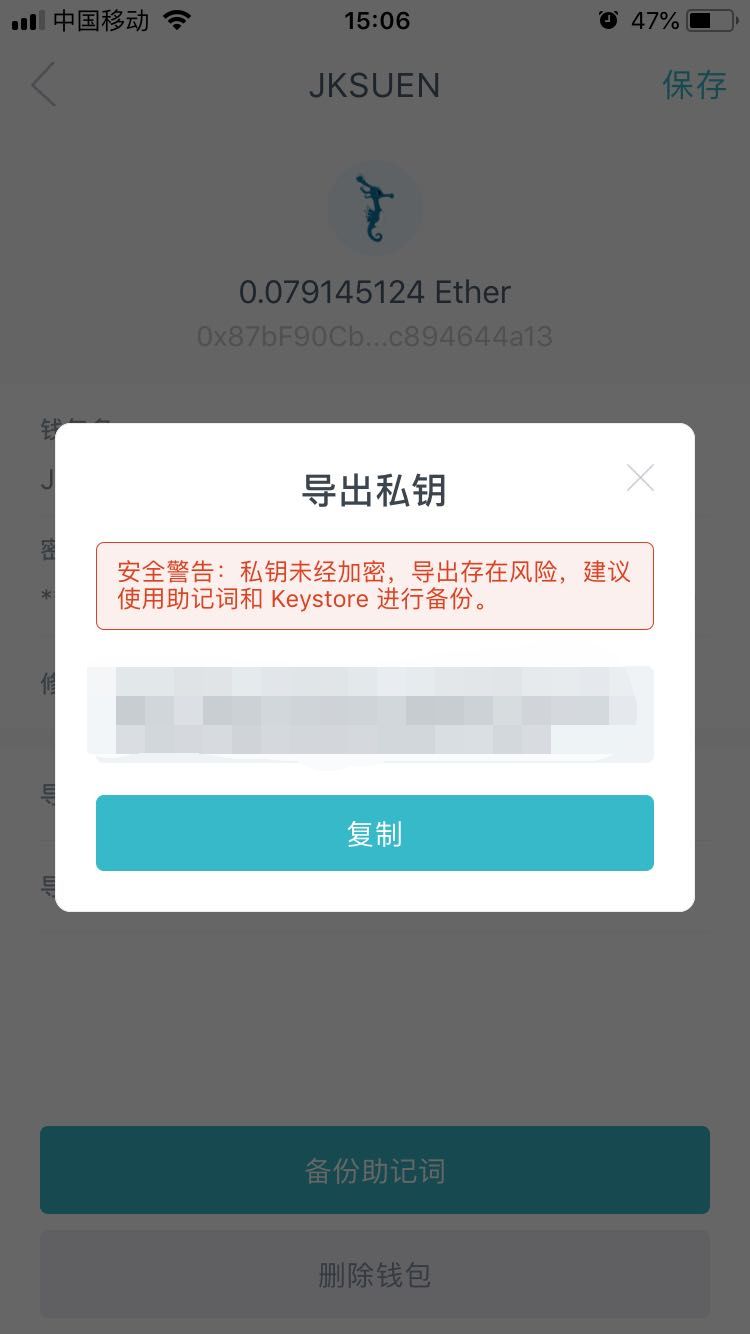This screenshot has height=1334, width=750.
Task: Tap the 复制 button to copy private key
Action: click(x=374, y=833)
